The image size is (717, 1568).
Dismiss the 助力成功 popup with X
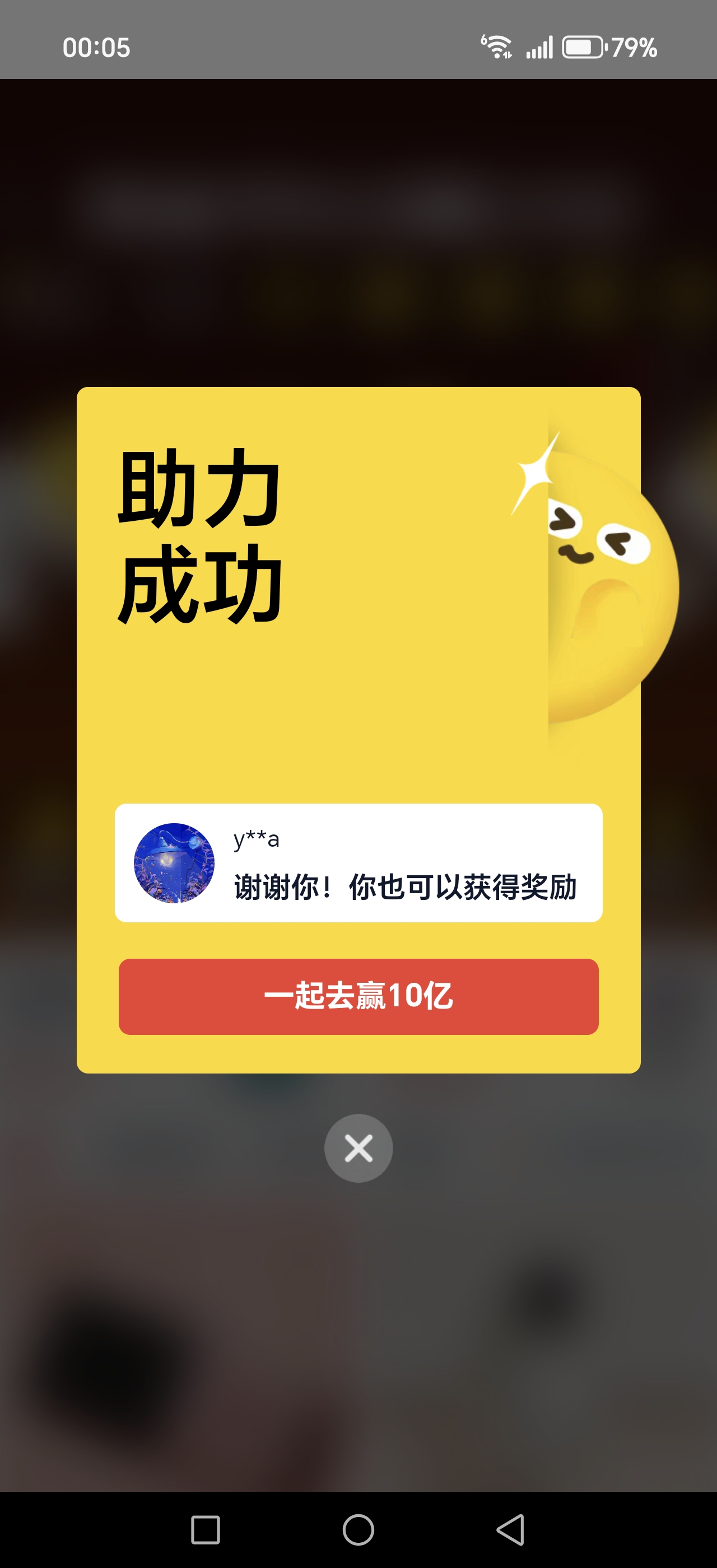[358, 1148]
